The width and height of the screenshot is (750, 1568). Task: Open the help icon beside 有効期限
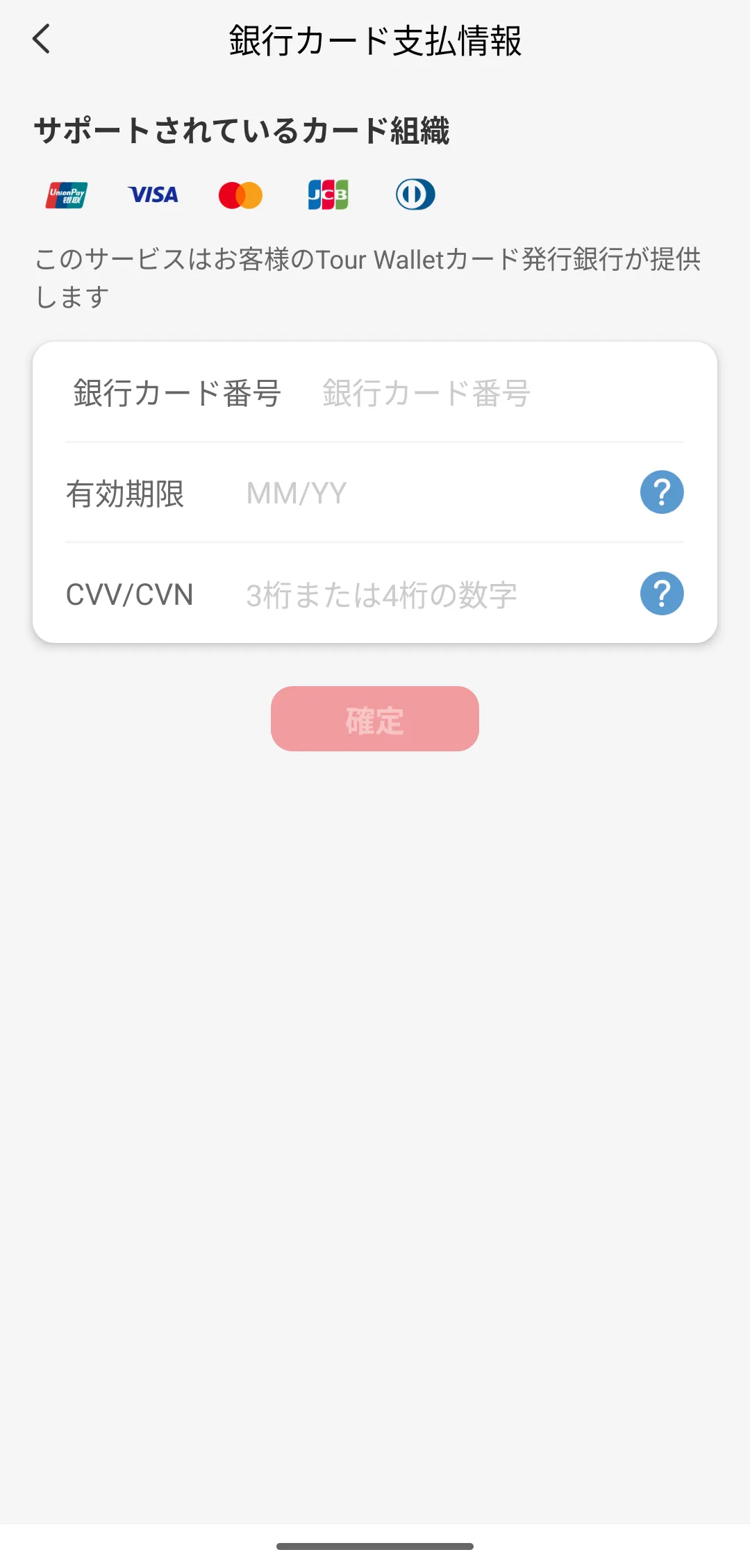click(x=661, y=492)
